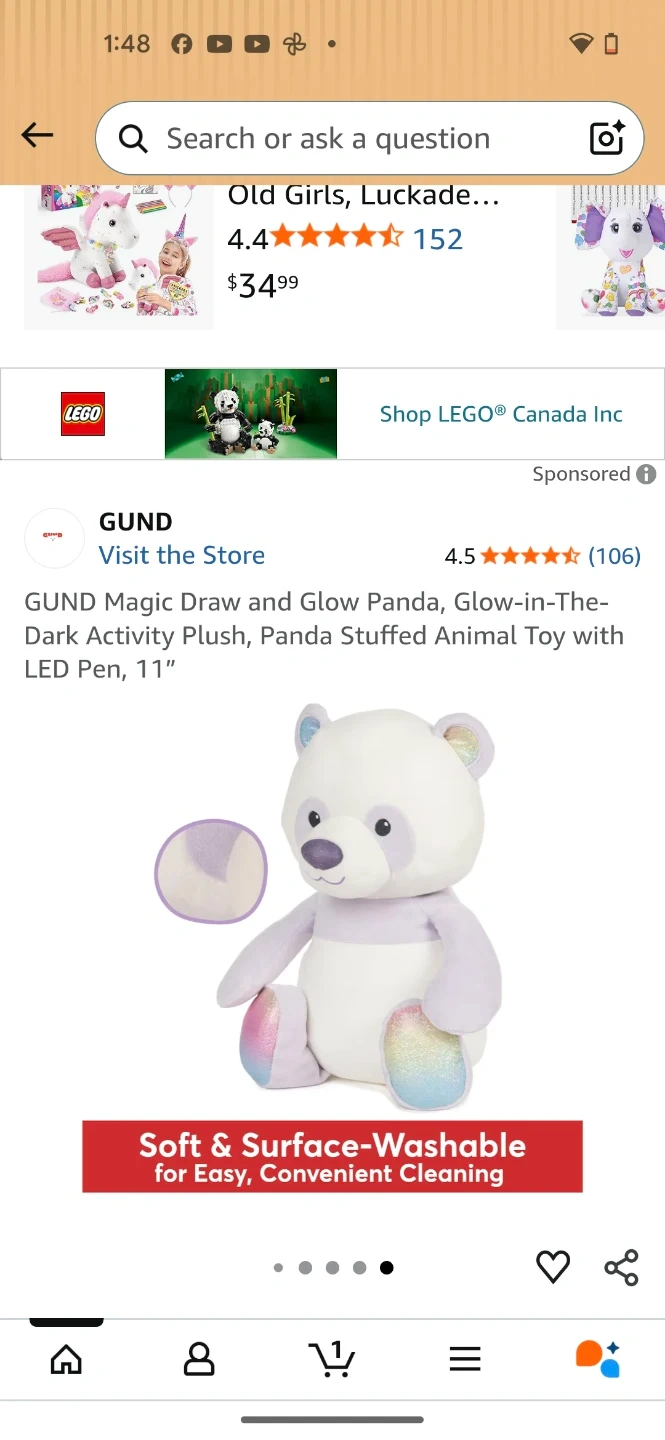Open the Shop LEGO Canada Inc banner
Image resolution: width=665 pixels, height=1440 pixels.
tap(332, 414)
